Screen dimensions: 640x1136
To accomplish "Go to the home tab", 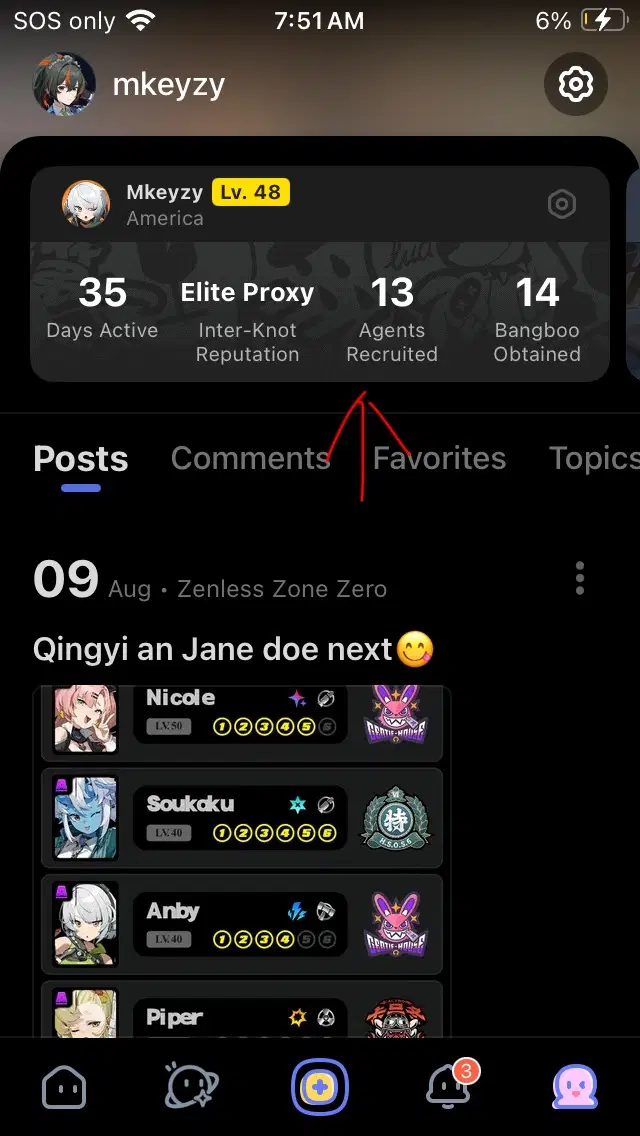I will pyautogui.click(x=64, y=1087).
